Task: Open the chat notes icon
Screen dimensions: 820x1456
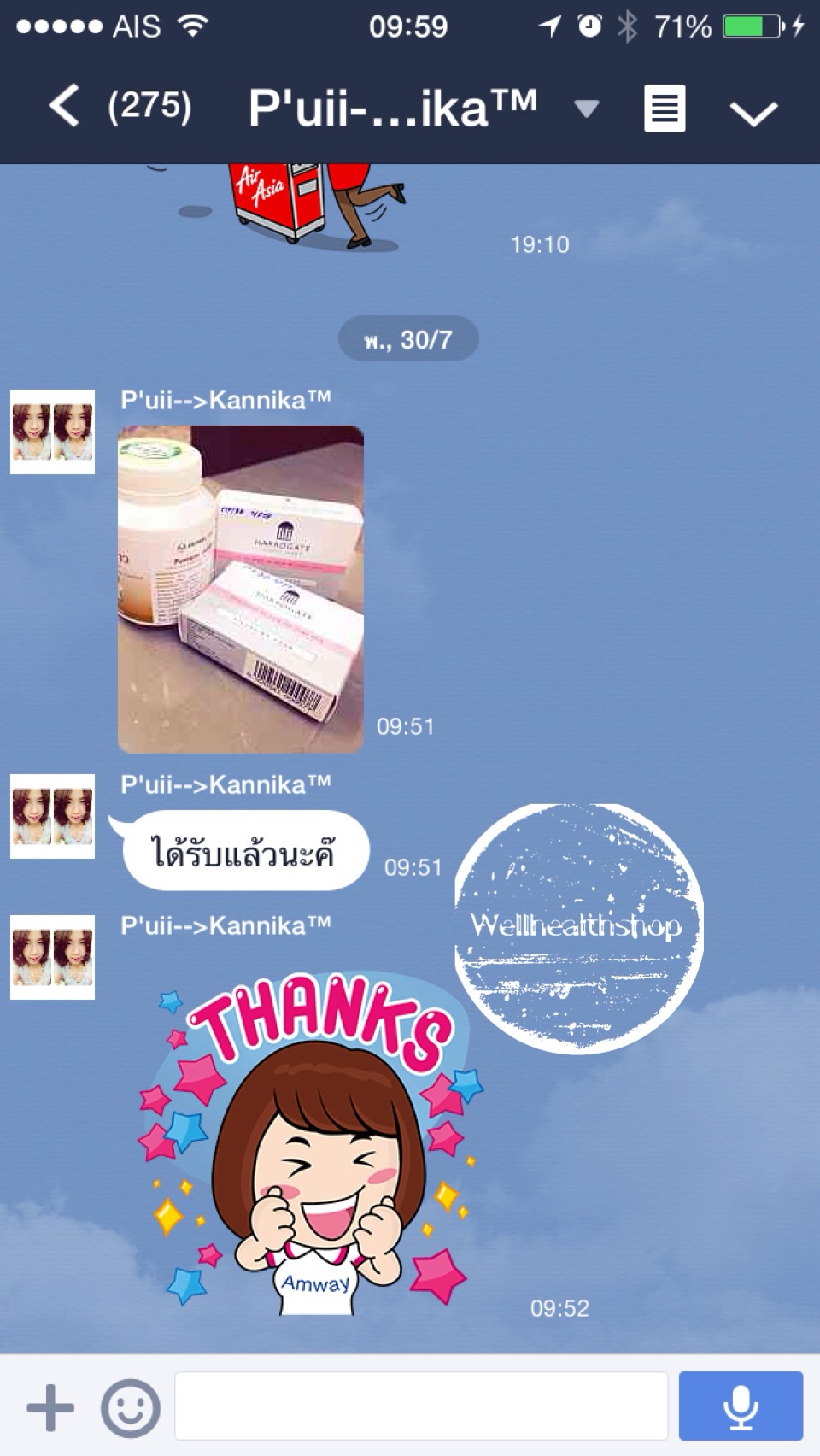Action: click(x=665, y=109)
